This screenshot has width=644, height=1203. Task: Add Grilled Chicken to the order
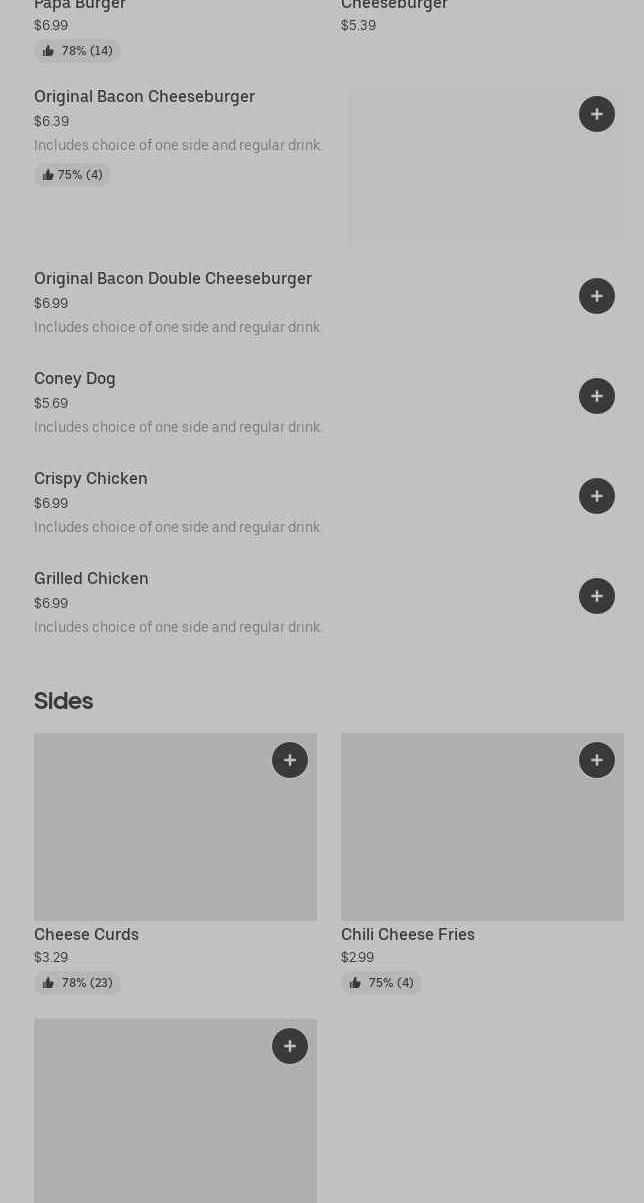pos(597,596)
